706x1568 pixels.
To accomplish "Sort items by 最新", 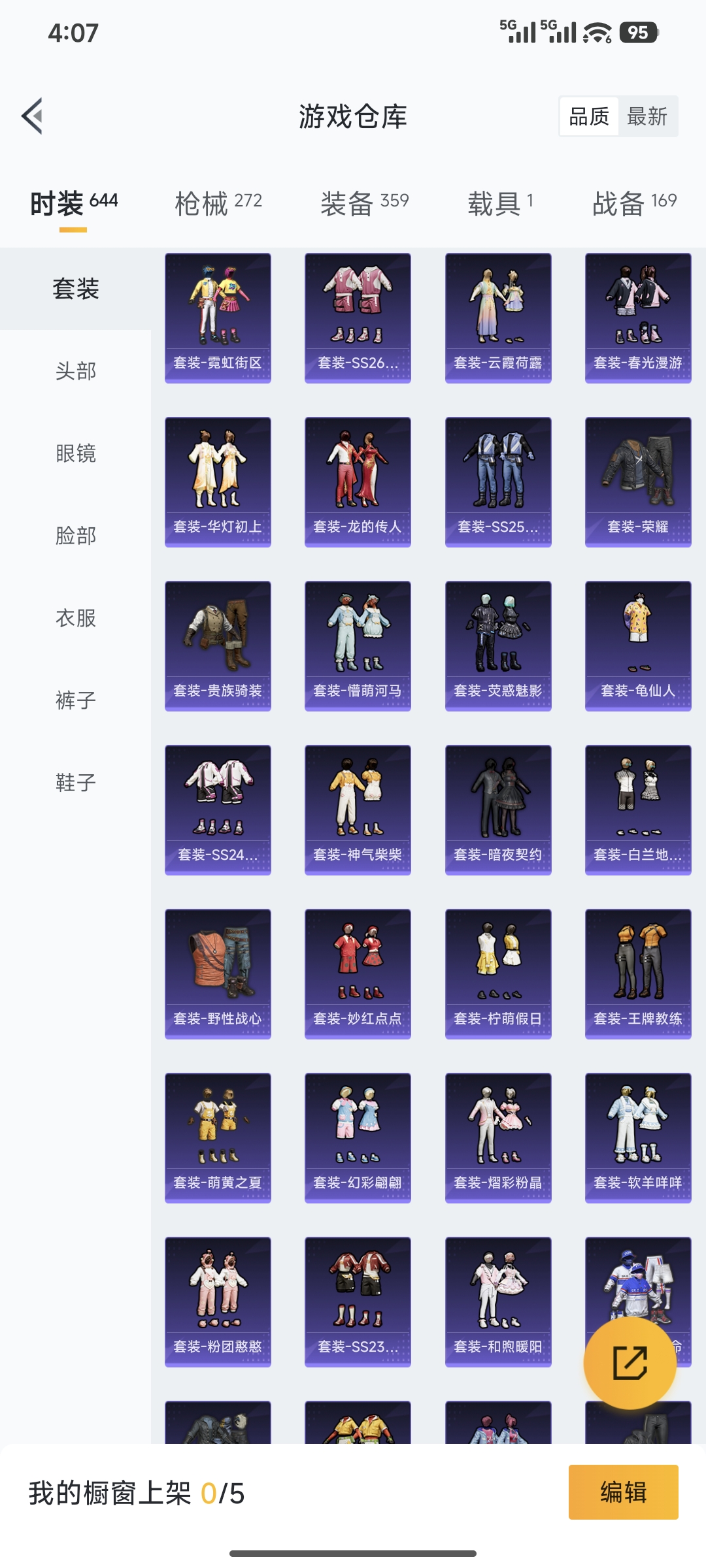I will [647, 116].
